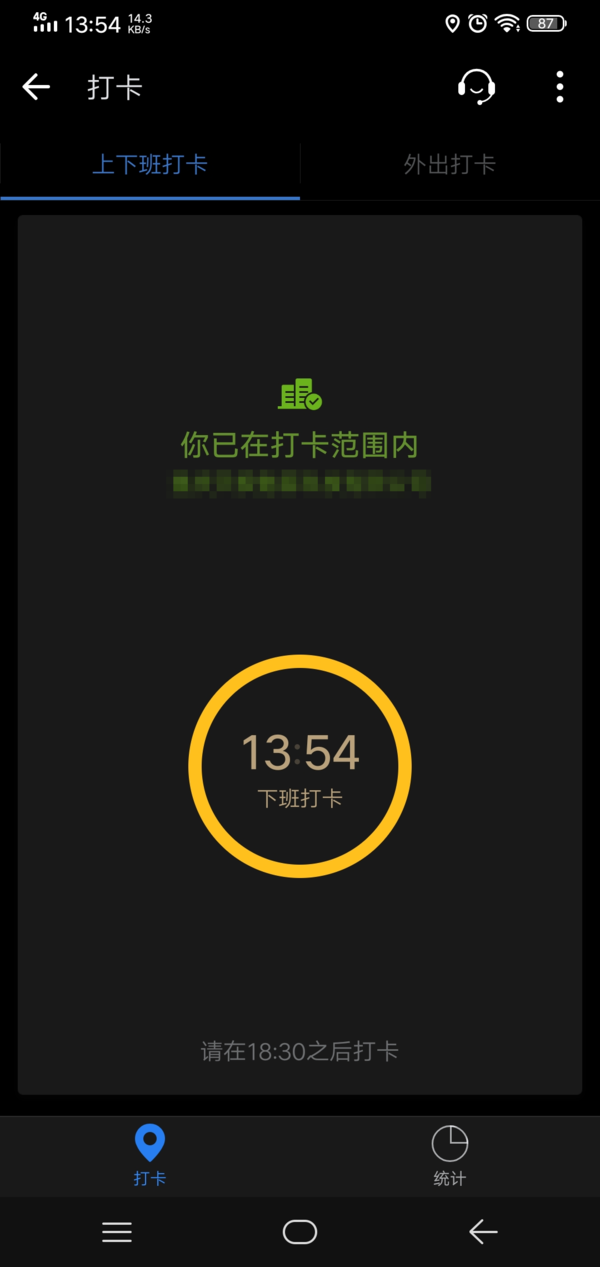Image resolution: width=600 pixels, height=1267 pixels.
Task: Tap the 下班打卡 clock-out circle button
Action: [300, 766]
